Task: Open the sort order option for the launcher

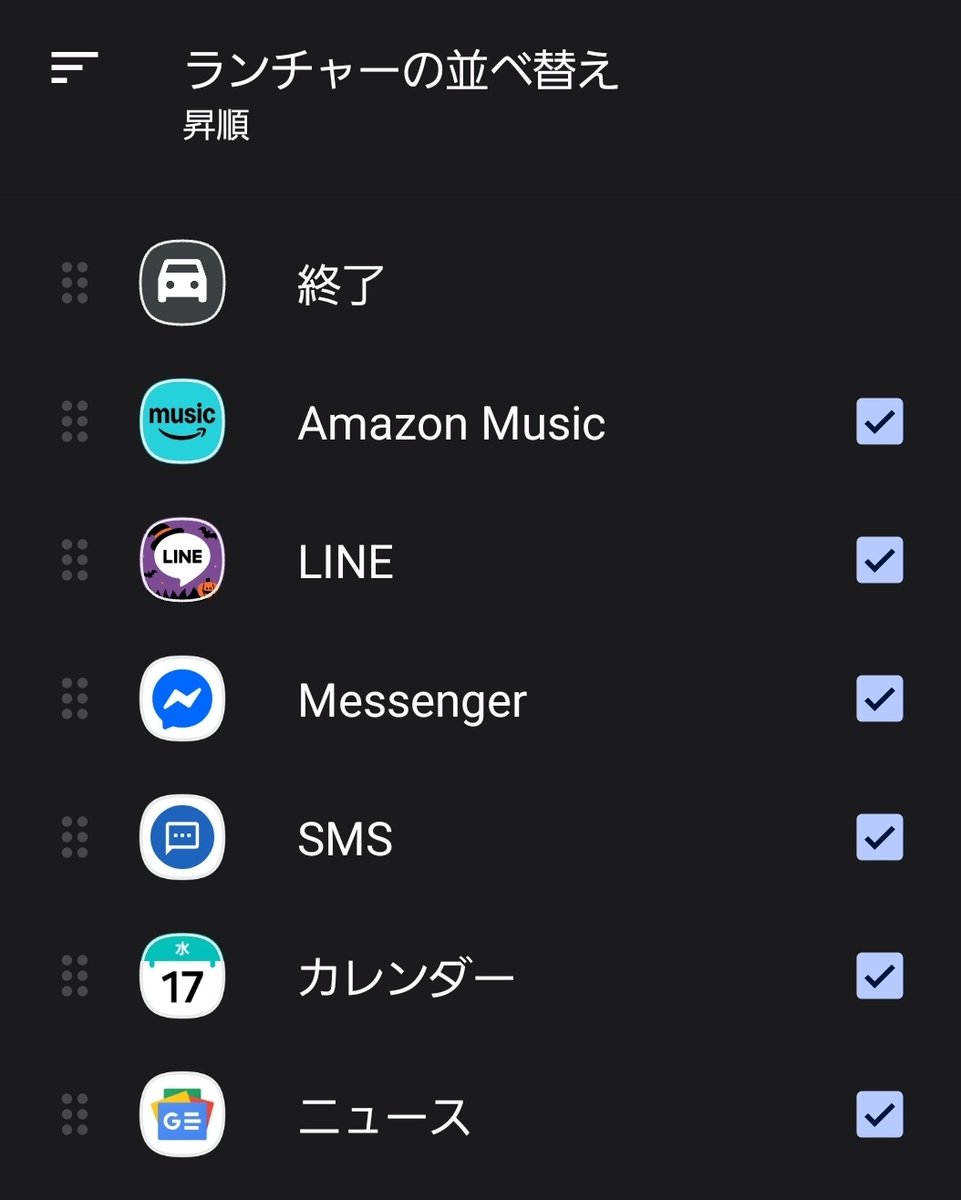Action: coord(75,68)
